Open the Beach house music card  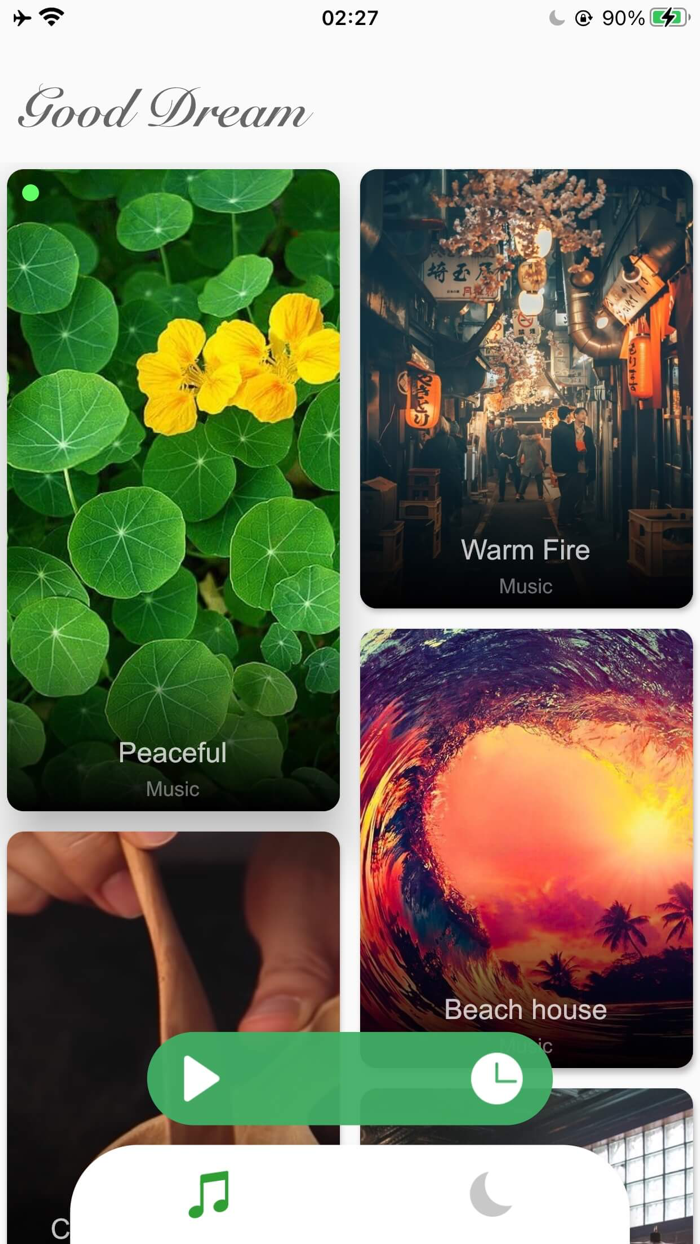[526, 848]
